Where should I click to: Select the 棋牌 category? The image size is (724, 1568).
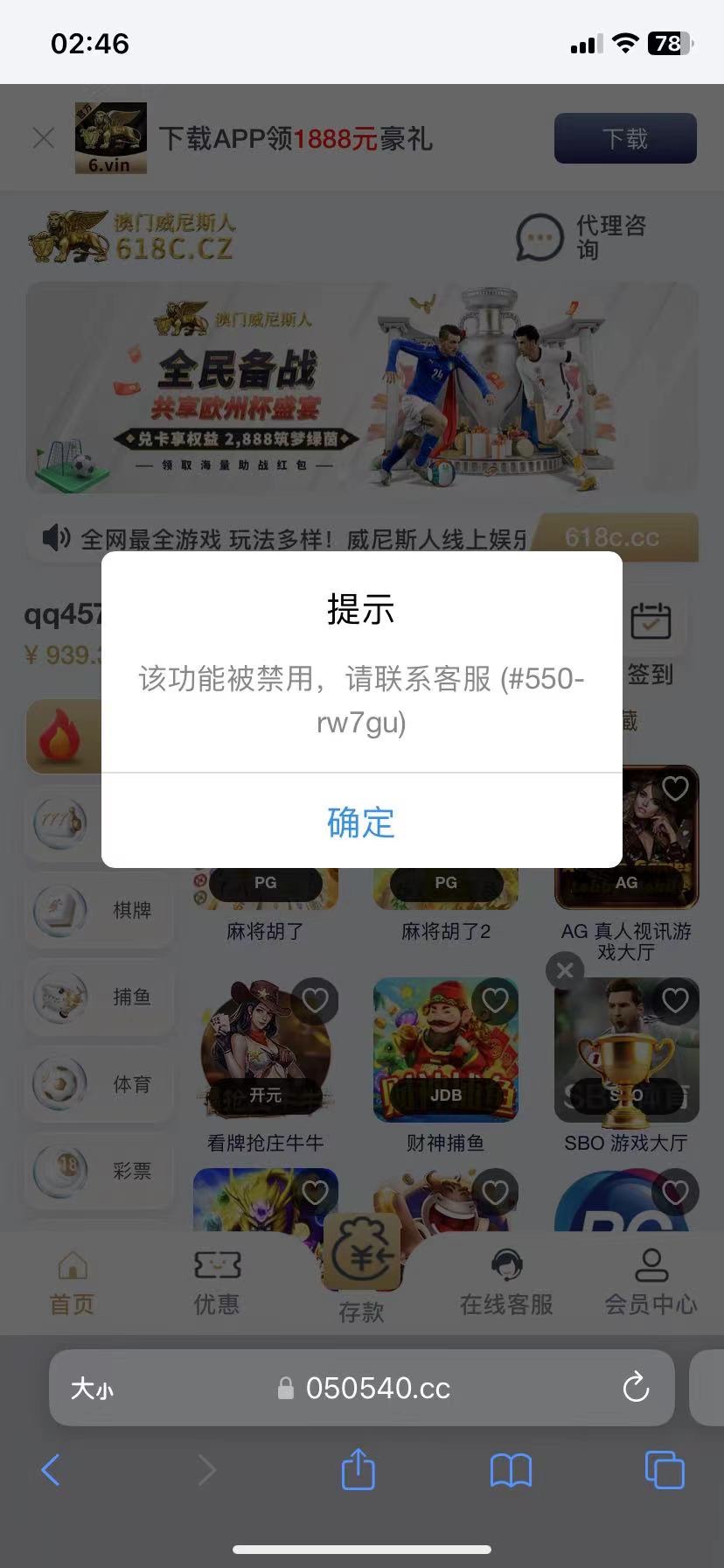[x=101, y=910]
